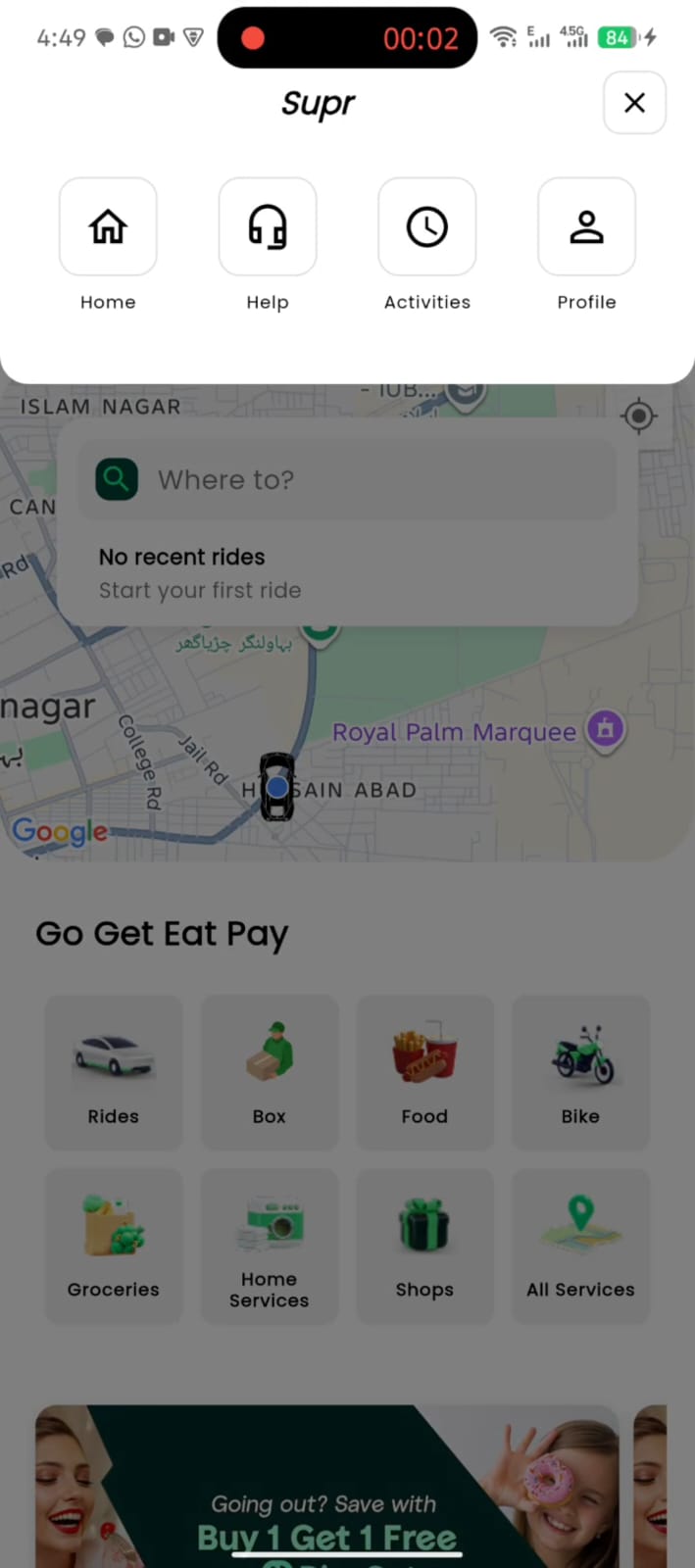Choose the Bike service

580,1073
